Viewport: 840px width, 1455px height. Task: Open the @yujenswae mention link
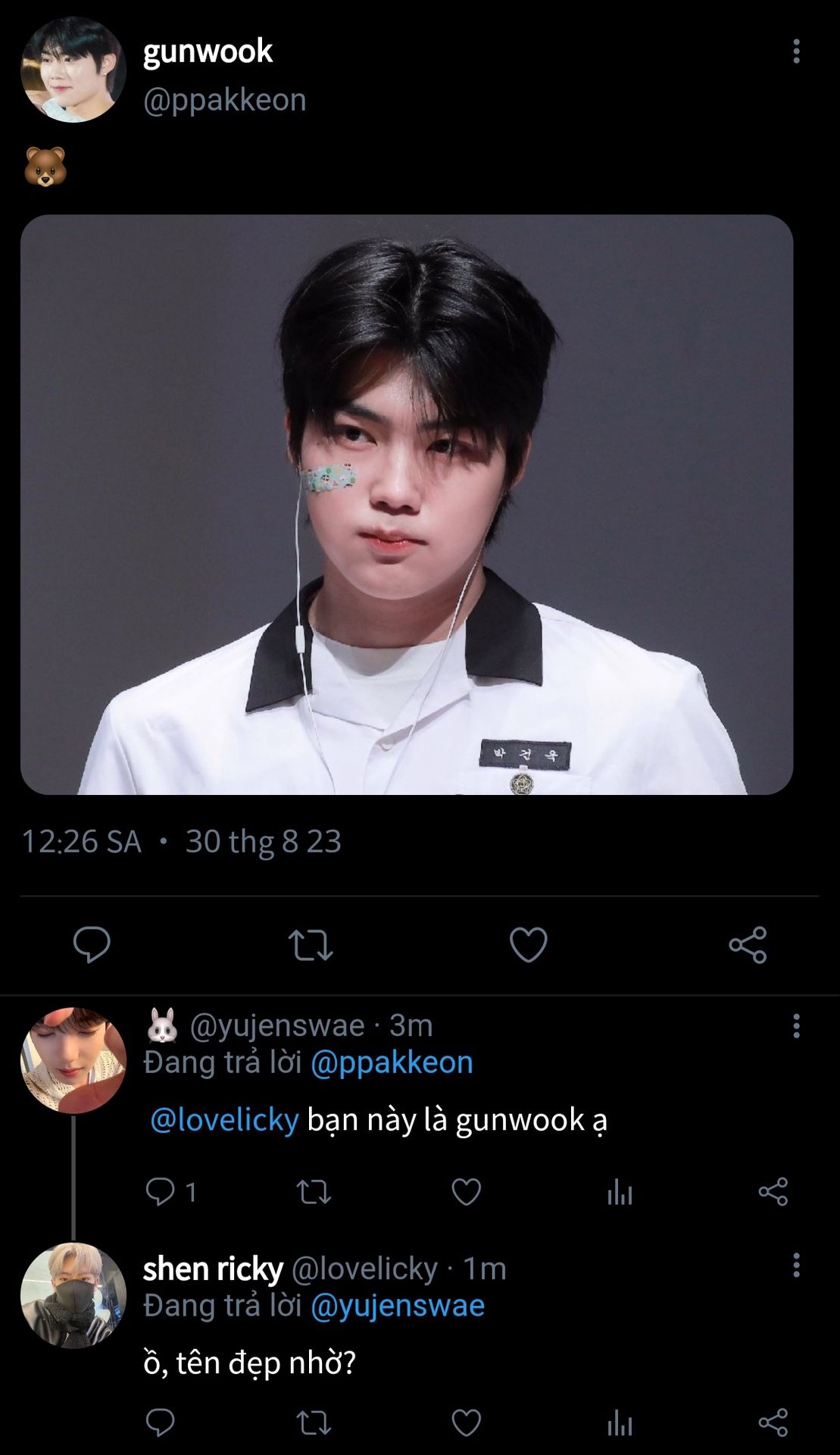[x=398, y=1306]
